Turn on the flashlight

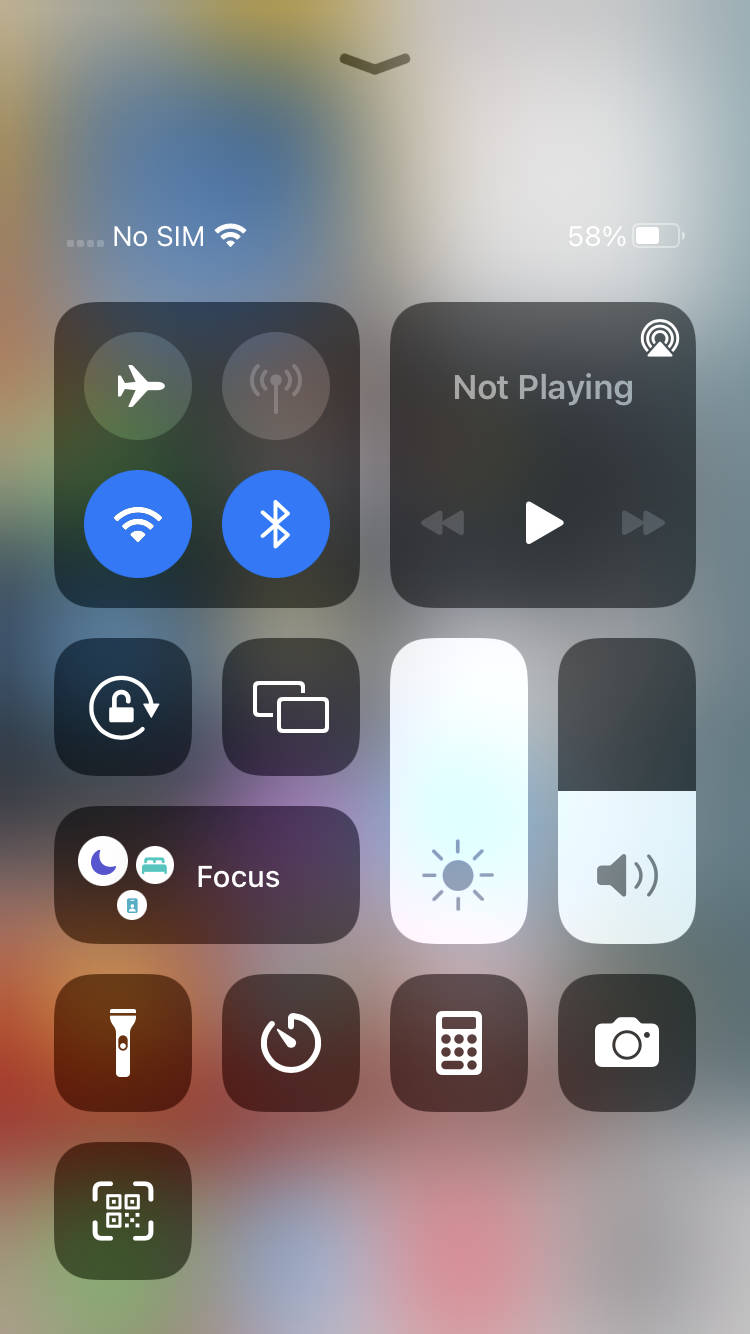click(x=123, y=1043)
